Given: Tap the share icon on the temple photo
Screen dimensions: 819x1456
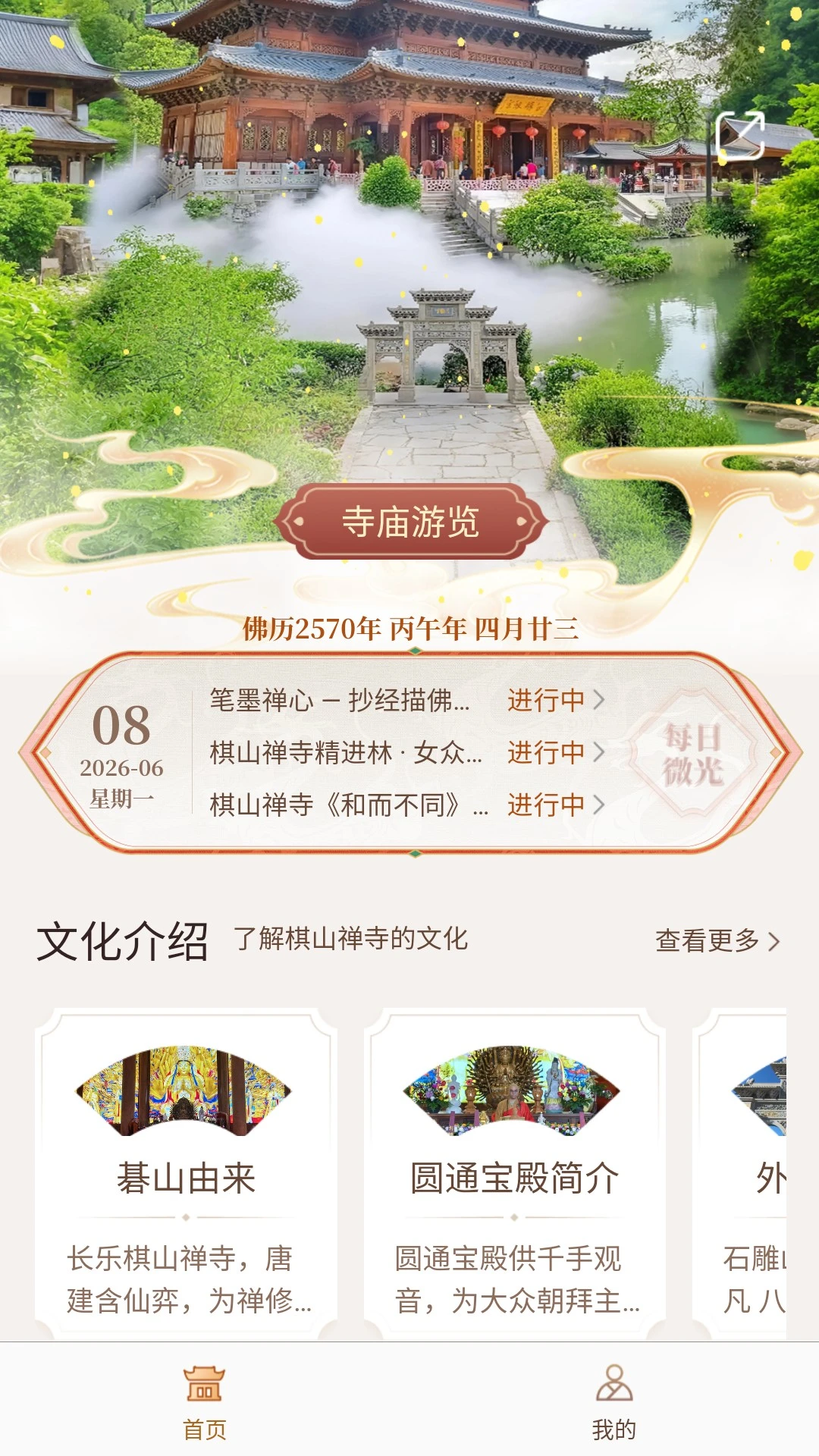Looking at the screenshot, I should click(740, 136).
